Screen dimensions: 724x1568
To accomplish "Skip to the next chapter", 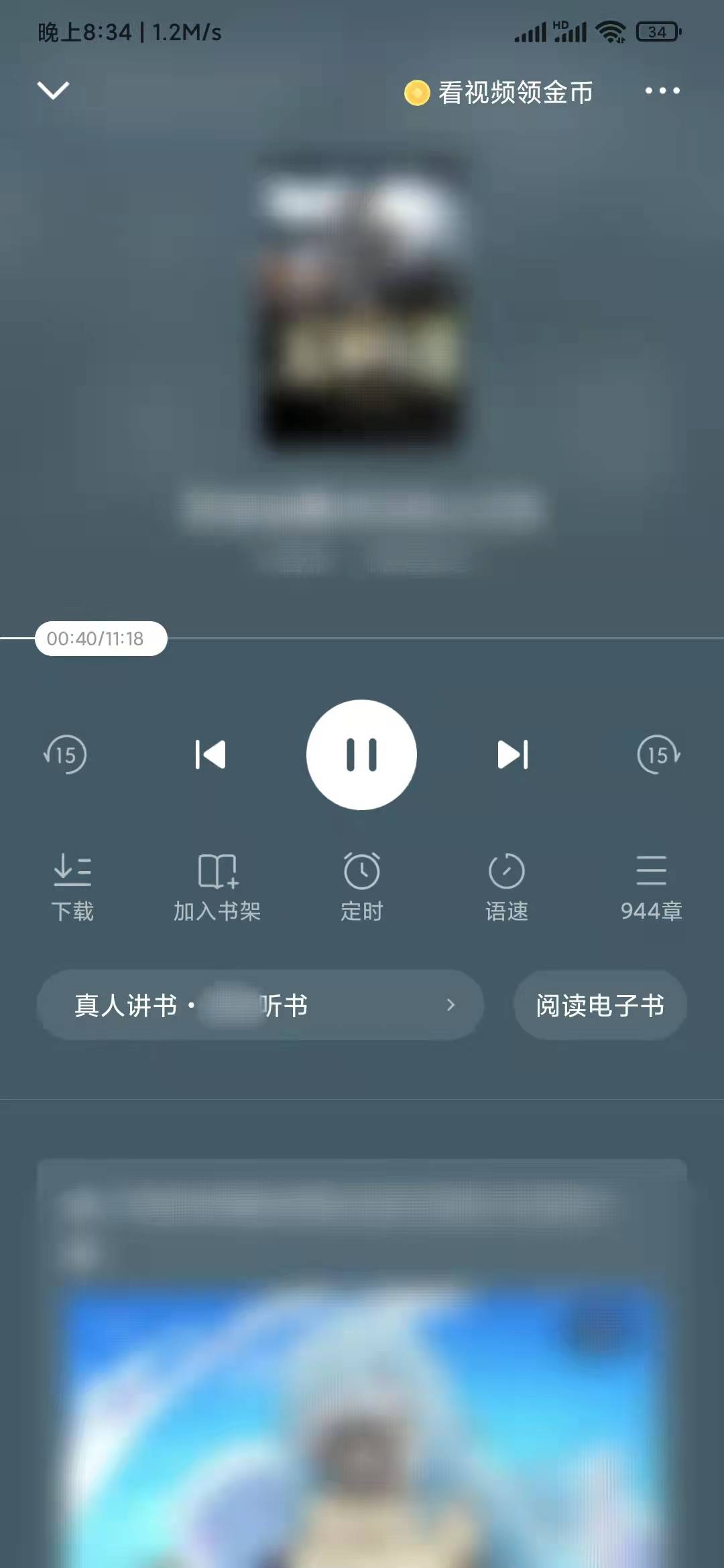I will (514, 754).
